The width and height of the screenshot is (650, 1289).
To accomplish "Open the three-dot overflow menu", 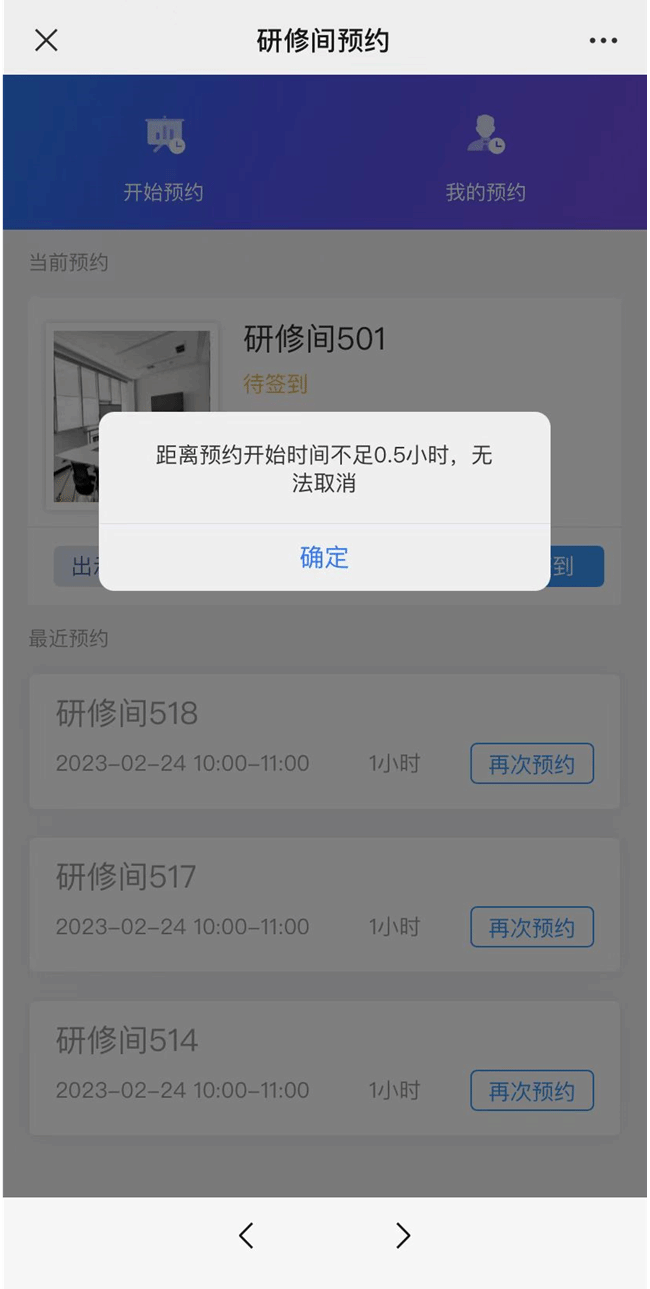I will (603, 41).
